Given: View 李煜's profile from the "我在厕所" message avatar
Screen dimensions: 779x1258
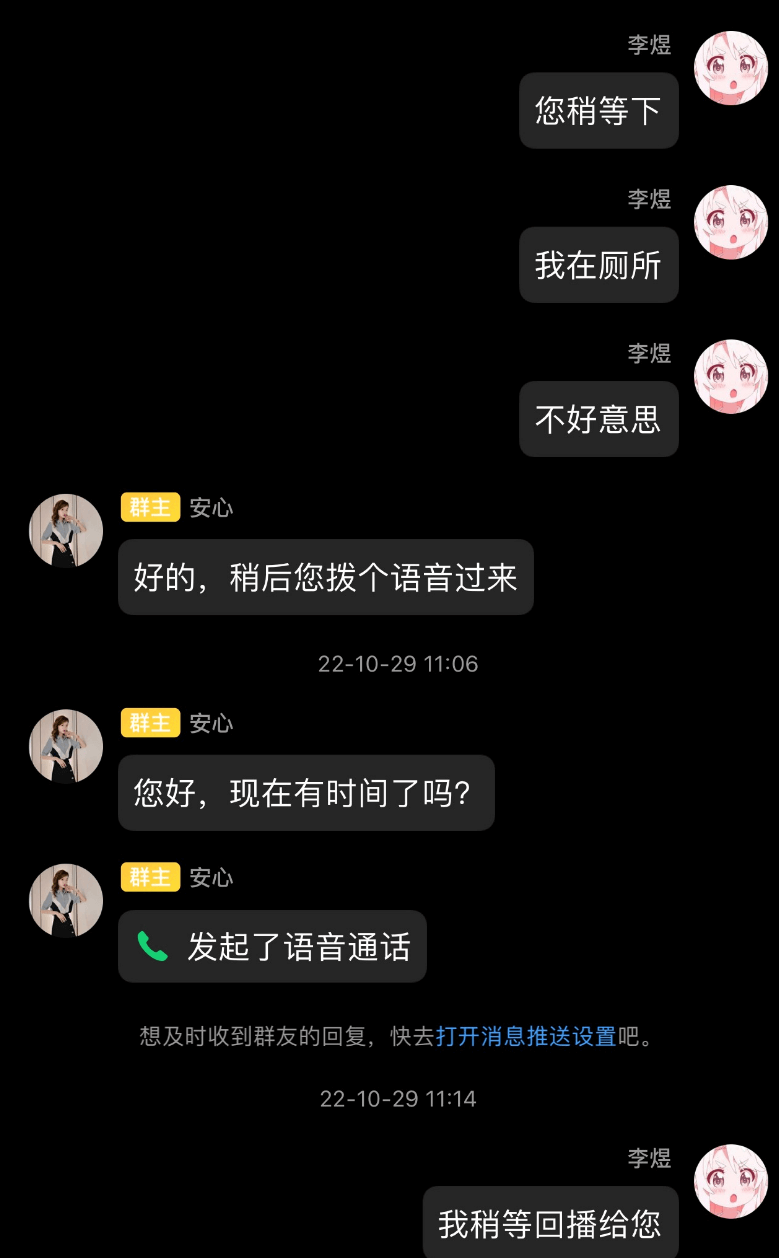Looking at the screenshot, I should click(731, 222).
